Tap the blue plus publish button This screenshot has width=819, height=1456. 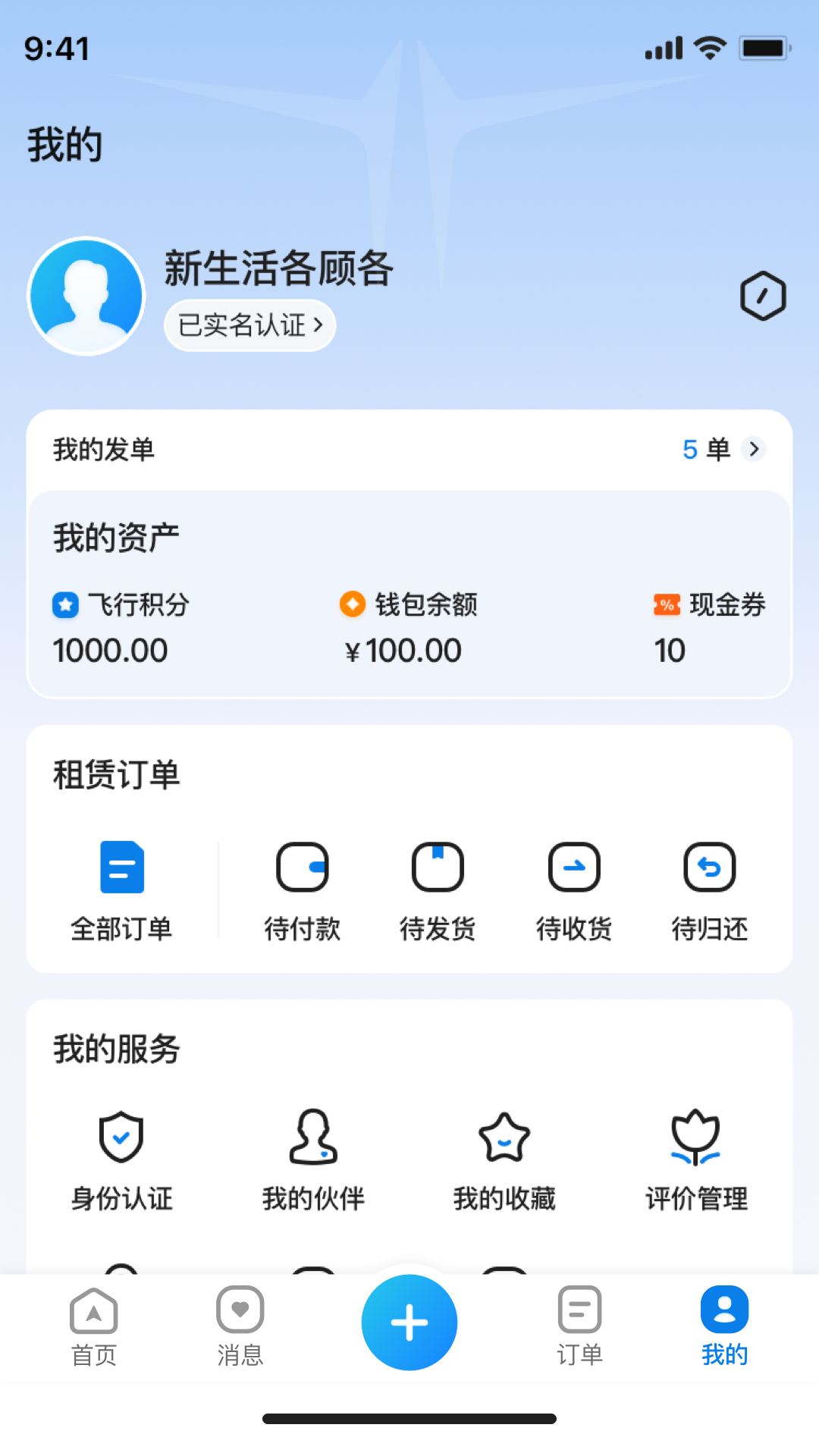tap(409, 1323)
